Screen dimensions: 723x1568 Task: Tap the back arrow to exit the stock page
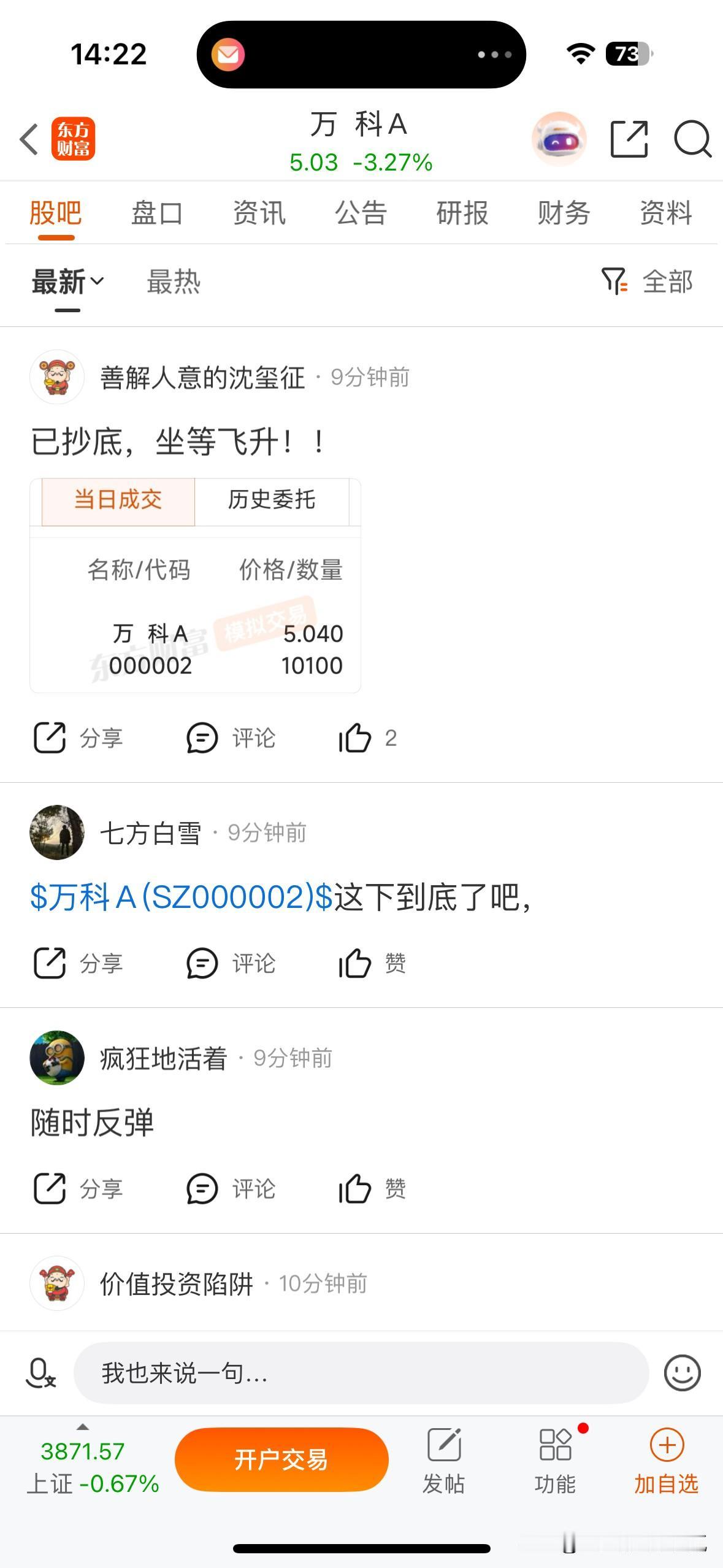coord(28,140)
